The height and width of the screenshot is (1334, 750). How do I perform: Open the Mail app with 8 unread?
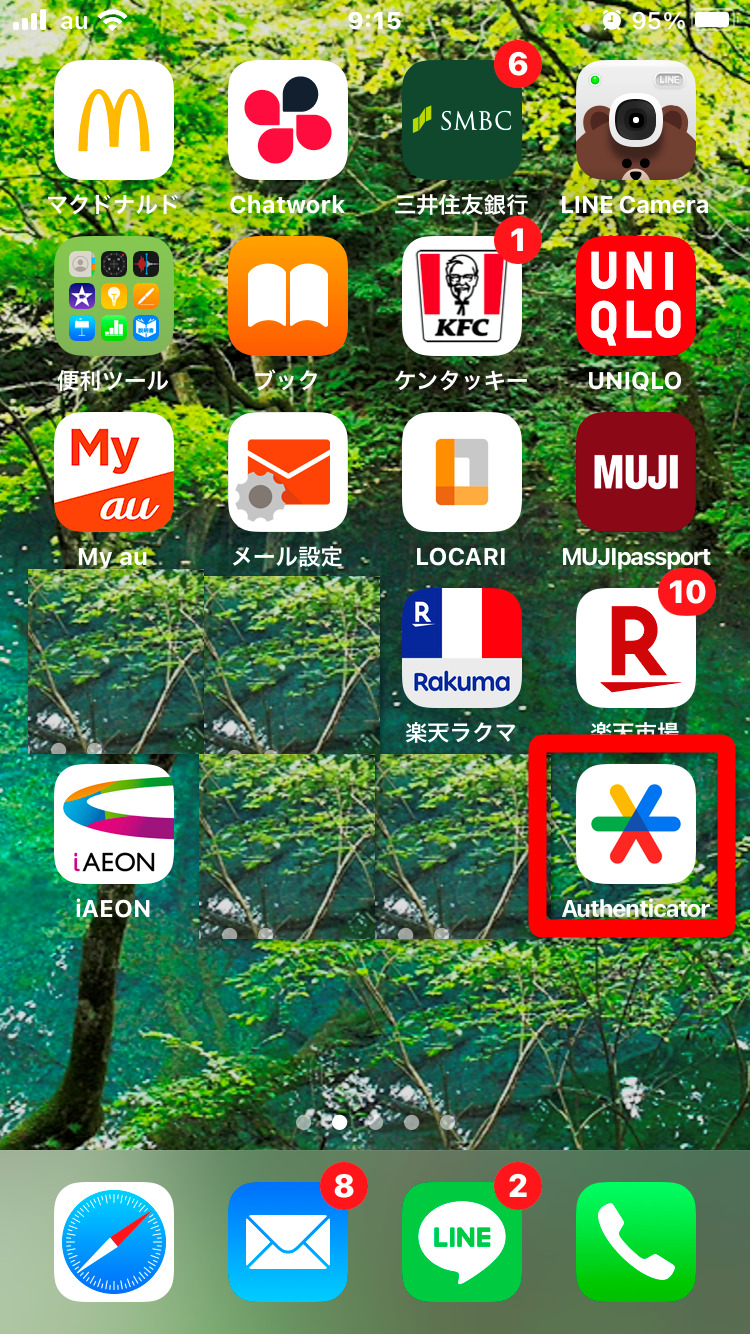tap(288, 1242)
